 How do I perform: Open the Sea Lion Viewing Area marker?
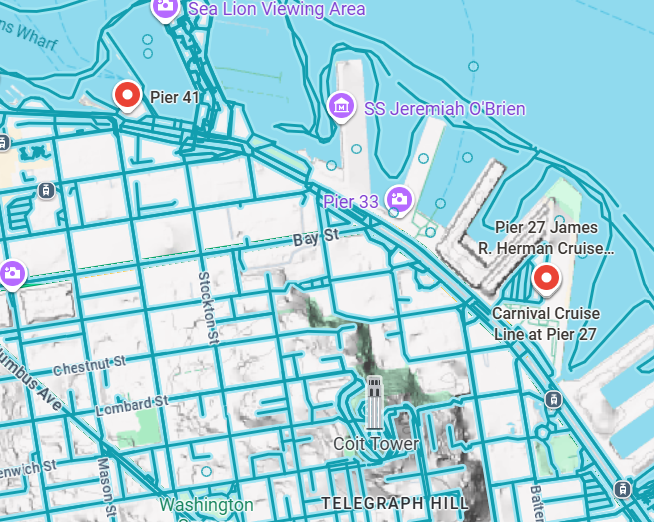click(165, 9)
